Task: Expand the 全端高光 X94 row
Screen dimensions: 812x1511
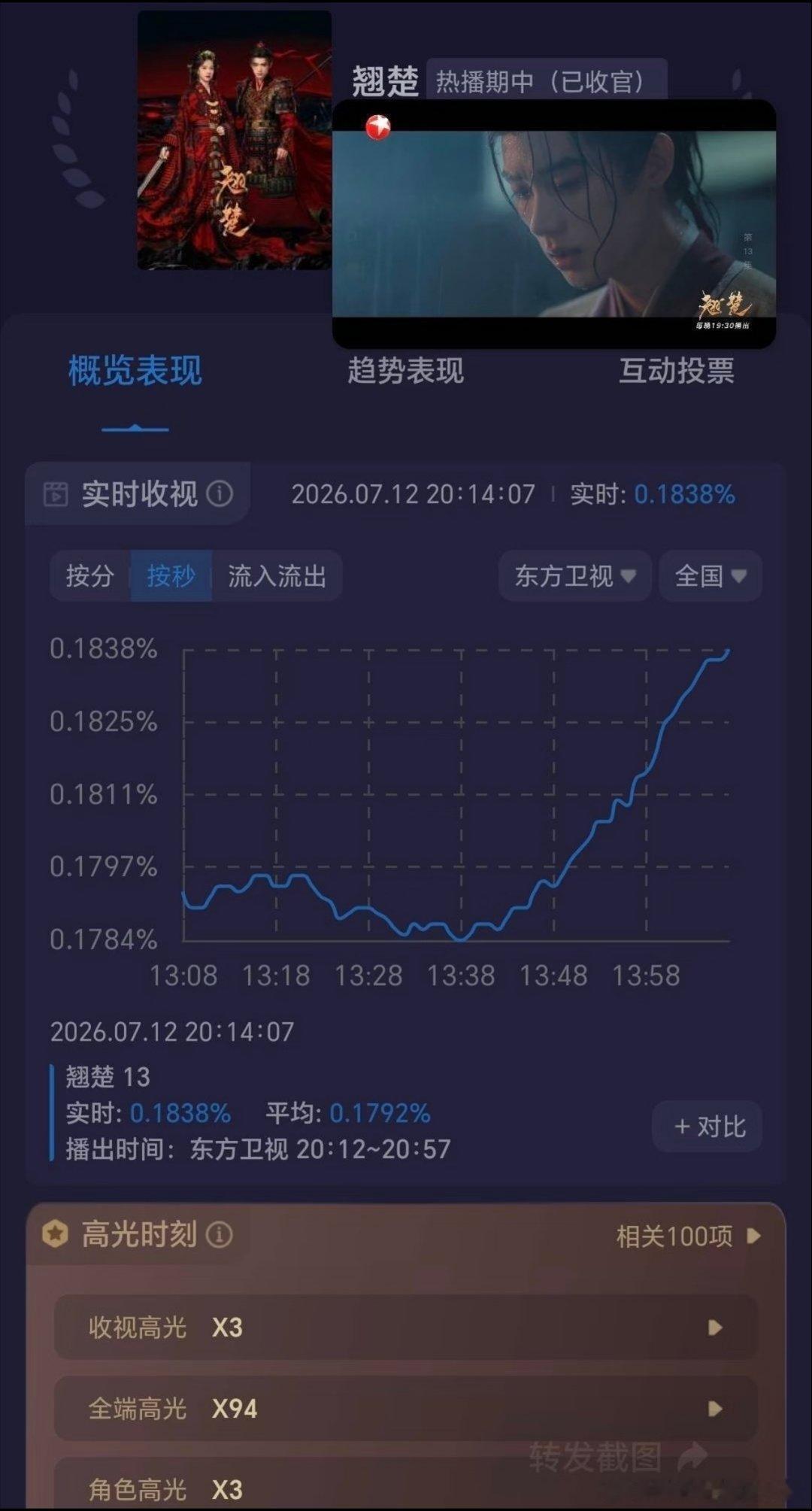Action: pos(406,1409)
